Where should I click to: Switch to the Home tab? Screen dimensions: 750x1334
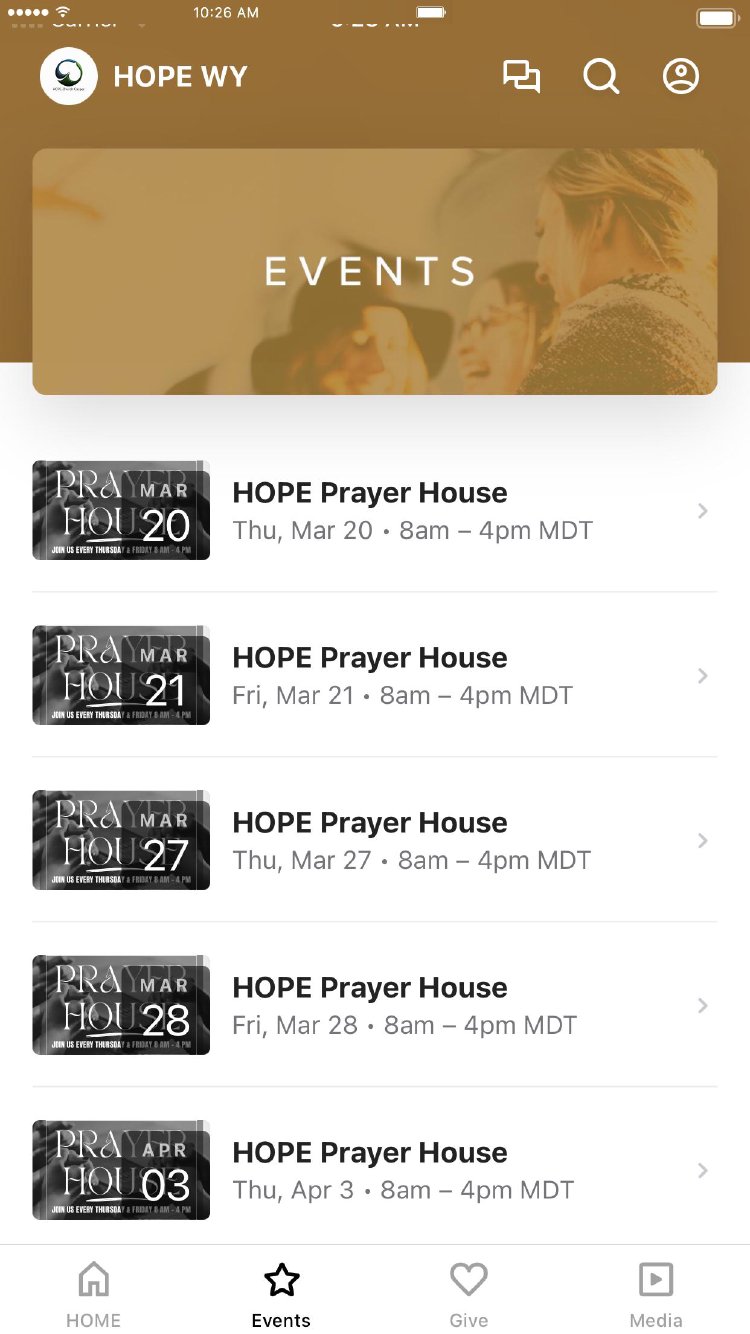coord(93,1292)
